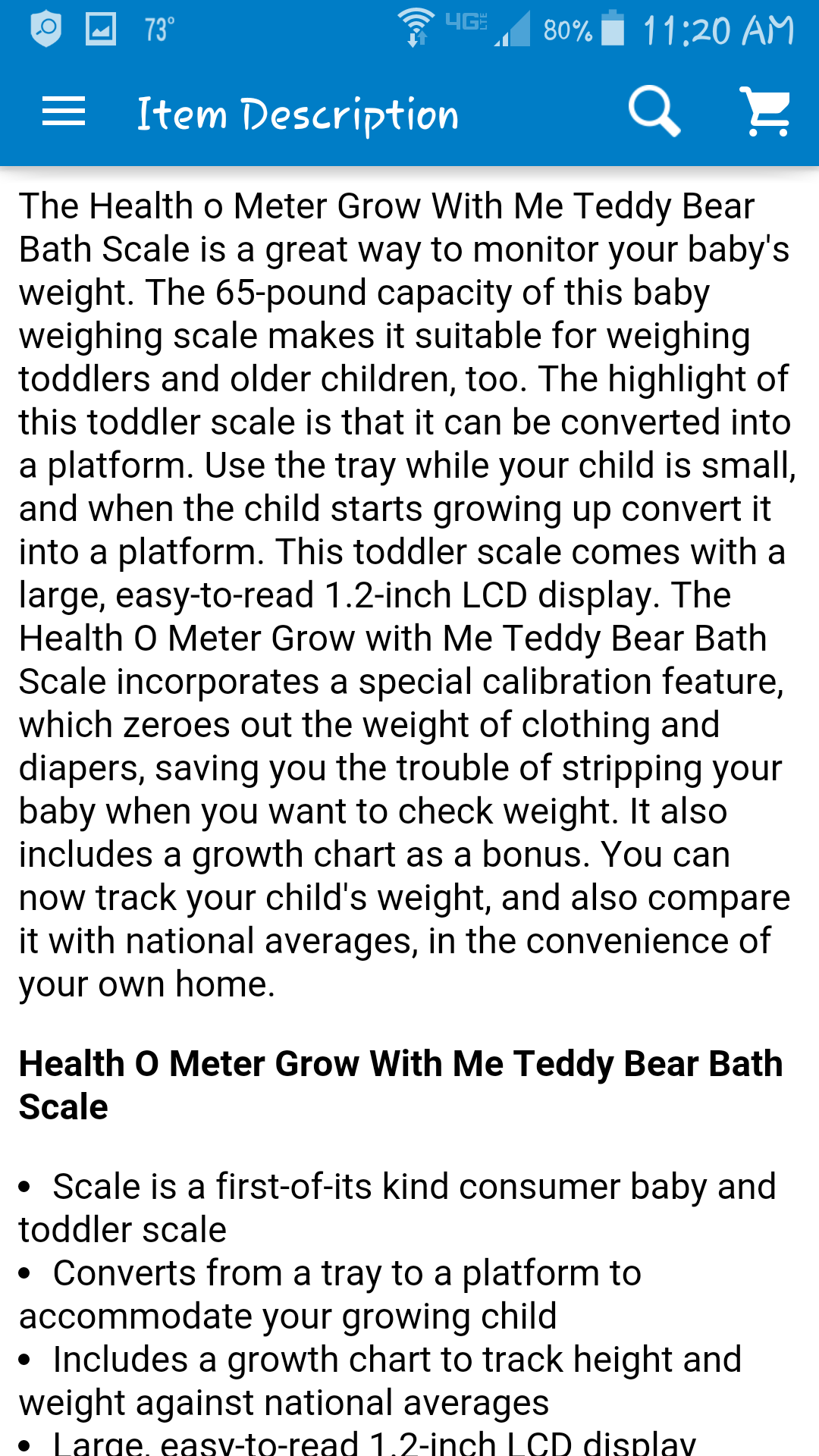Viewport: 819px width, 1456px height.
Task: View the shopping cart
Action: [766, 111]
